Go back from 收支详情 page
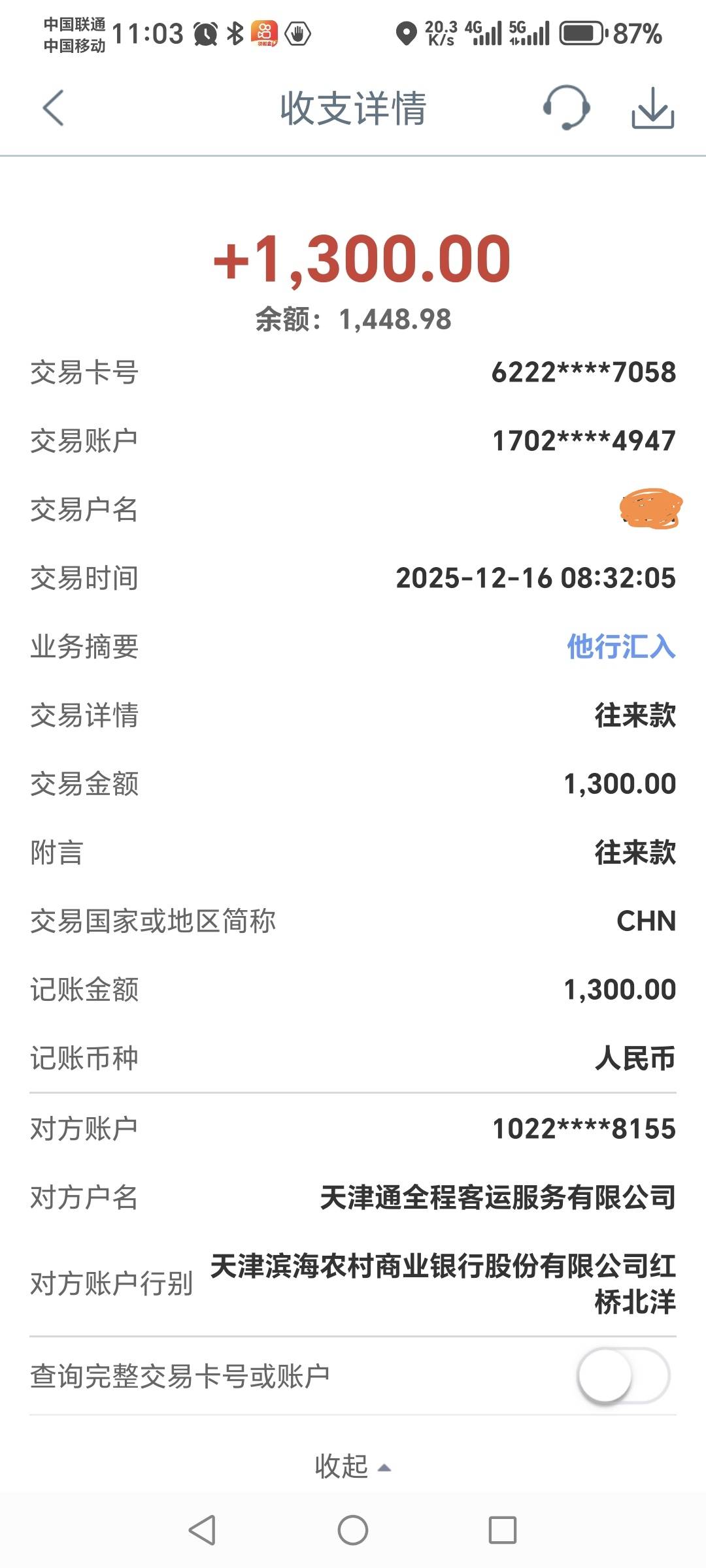 [54, 108]
